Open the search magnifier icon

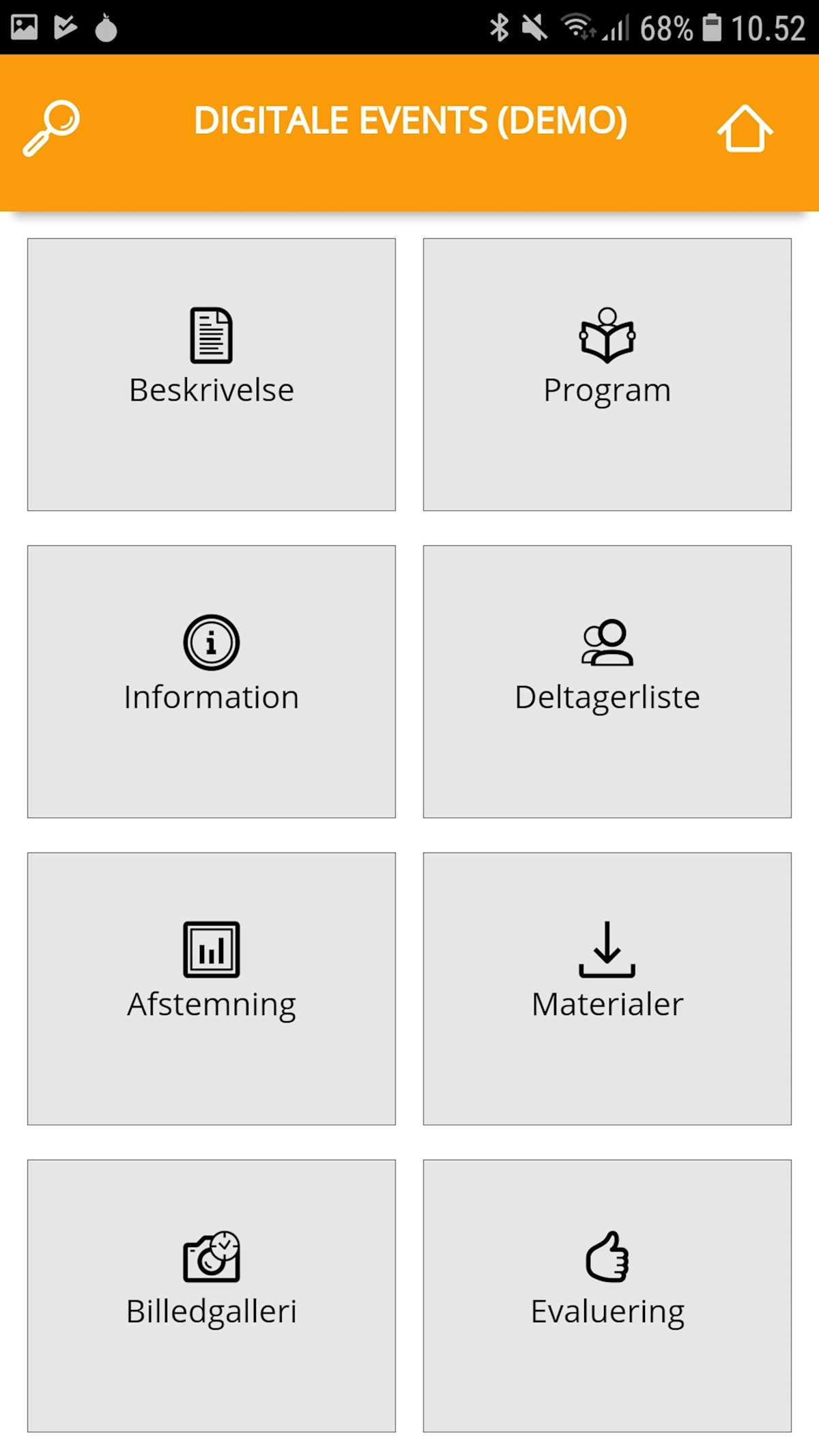51,128
